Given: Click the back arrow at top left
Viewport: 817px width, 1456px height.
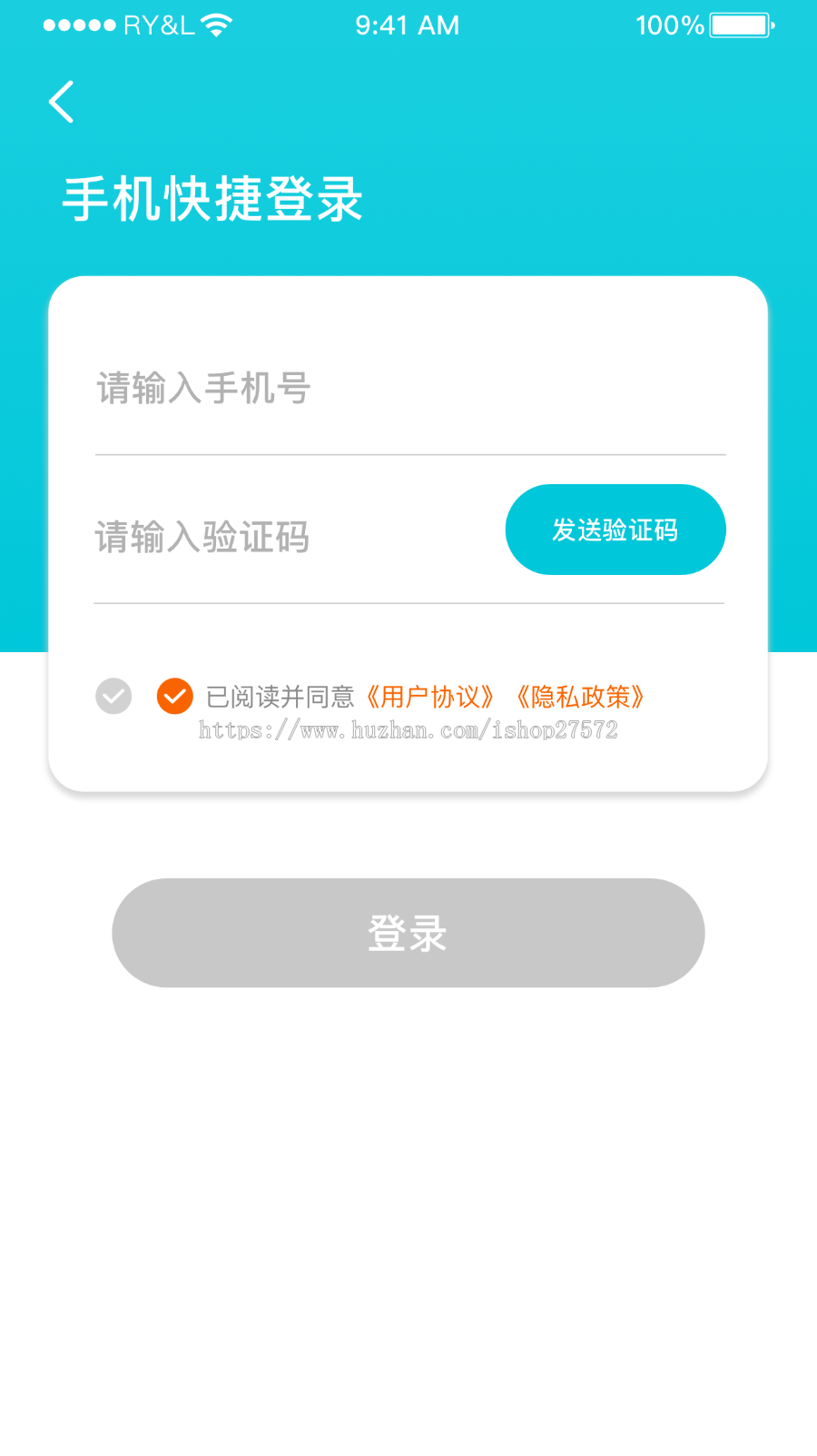Looking at the screenshot, I should (62, 101).
